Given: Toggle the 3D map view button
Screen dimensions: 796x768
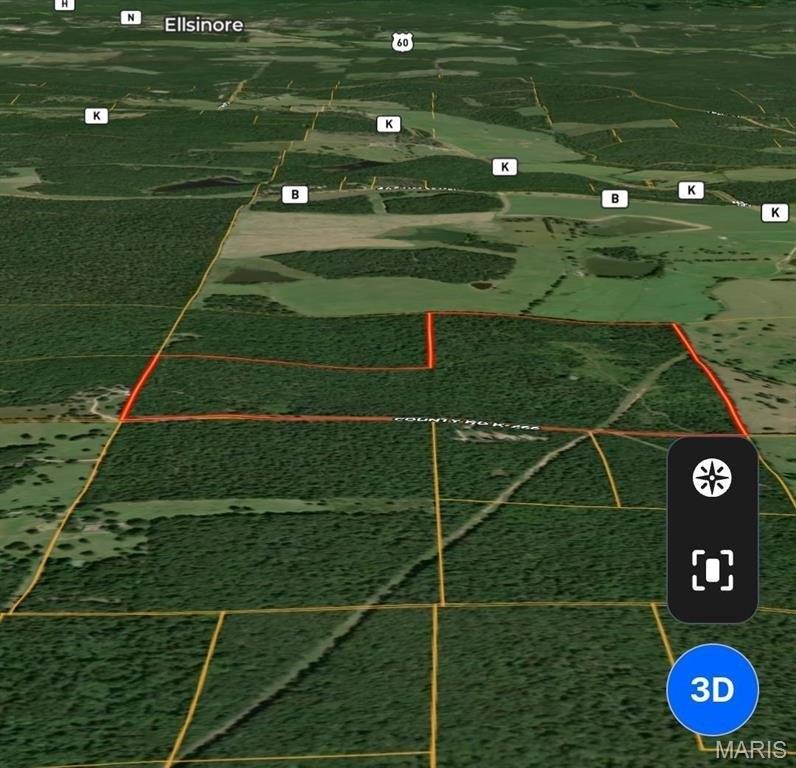Looking at the screenshot, I should (x=712, y=690).
